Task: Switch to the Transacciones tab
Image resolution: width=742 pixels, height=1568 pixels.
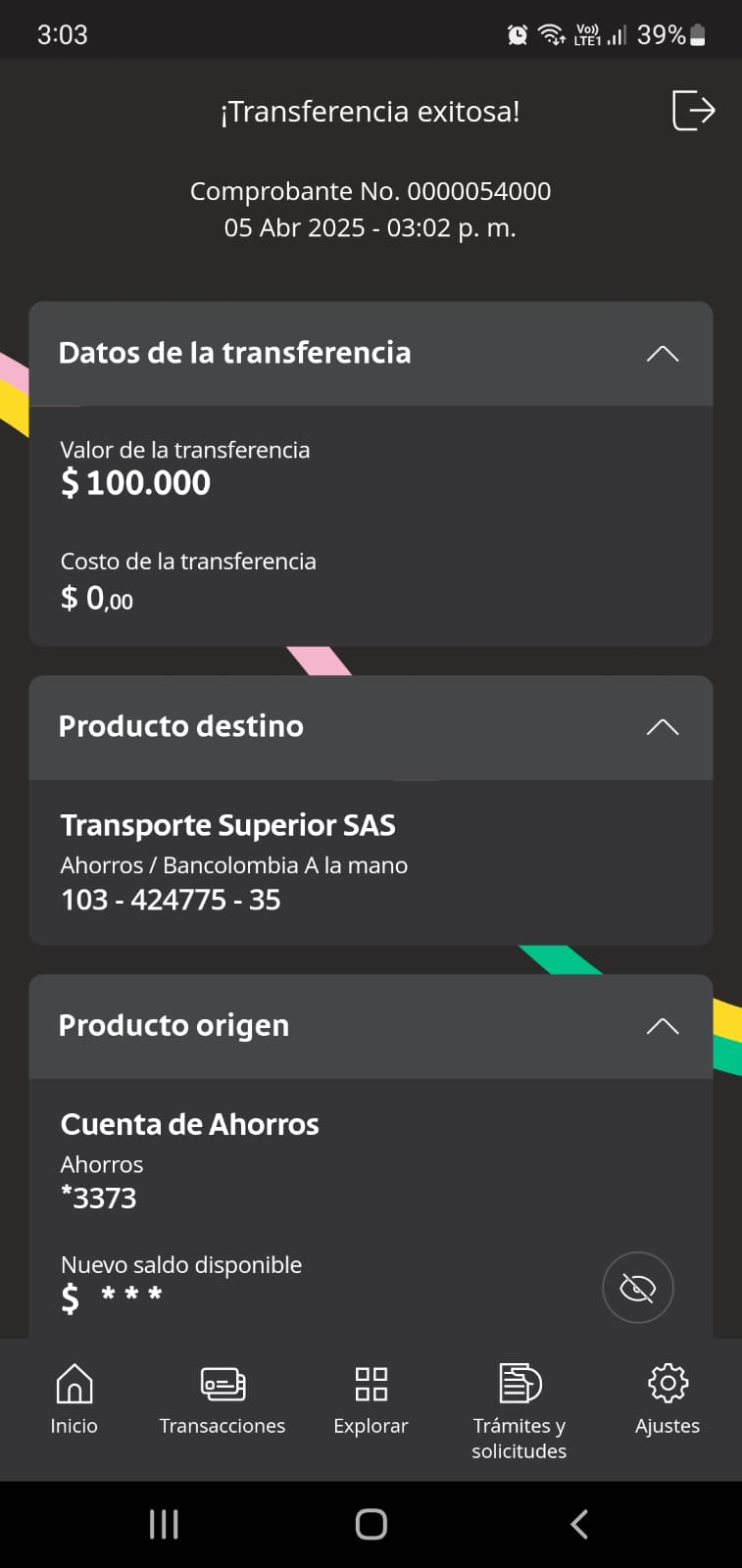Action: [223, 1399]
